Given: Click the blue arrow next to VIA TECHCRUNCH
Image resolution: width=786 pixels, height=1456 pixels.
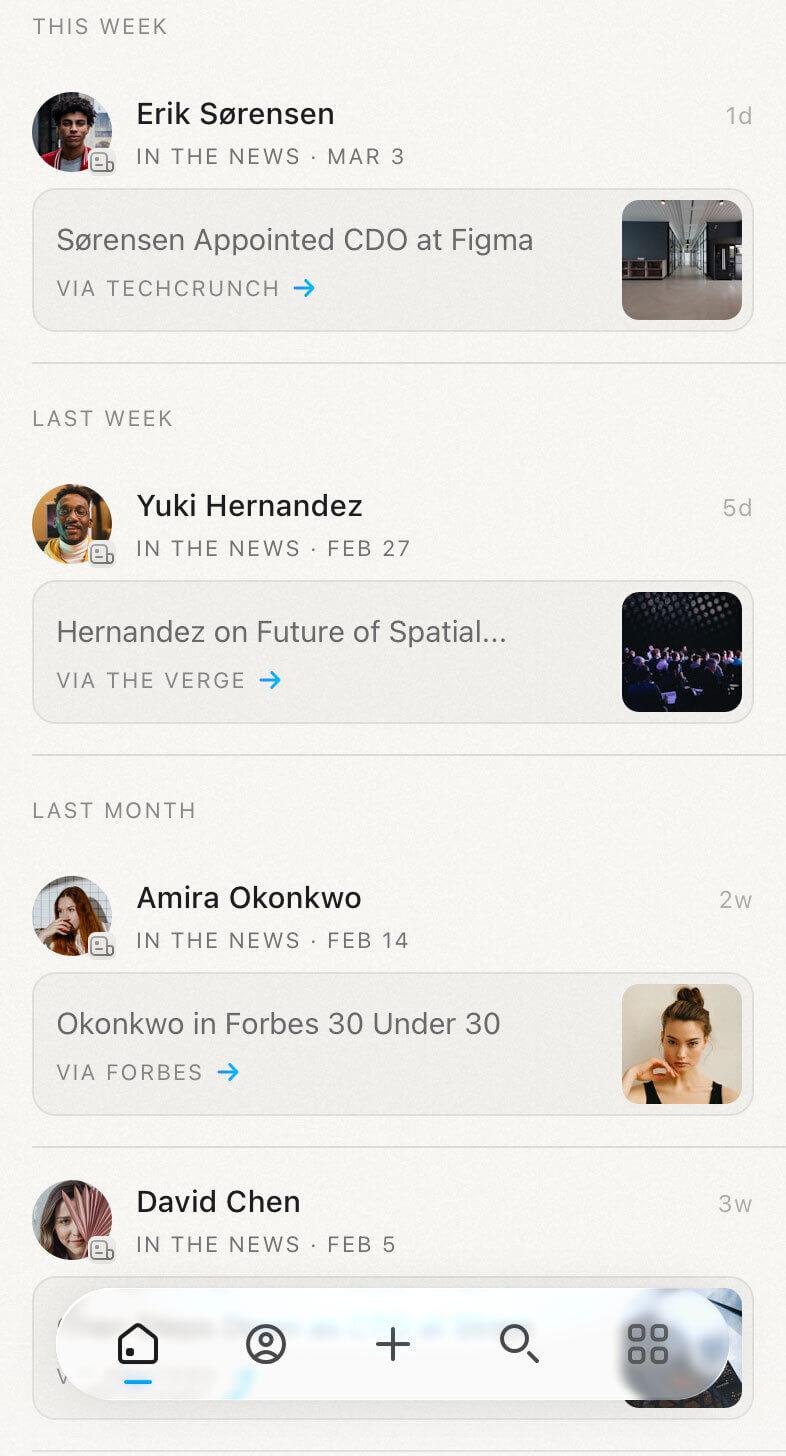Looking at the screenshot, I should tap(304, 288).
